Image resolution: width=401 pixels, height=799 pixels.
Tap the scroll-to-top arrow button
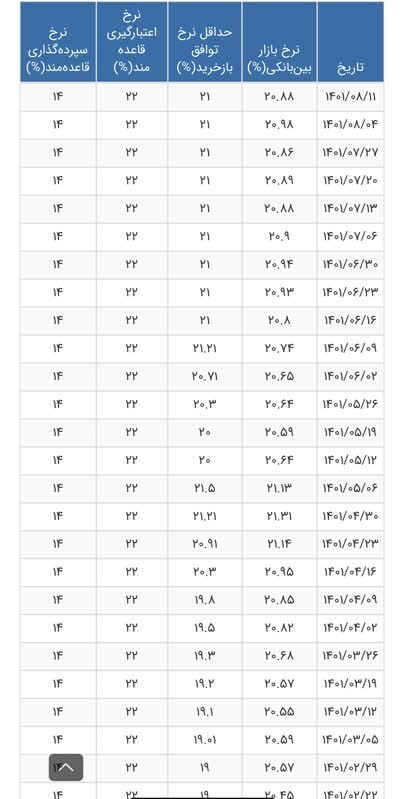(66, 767)
